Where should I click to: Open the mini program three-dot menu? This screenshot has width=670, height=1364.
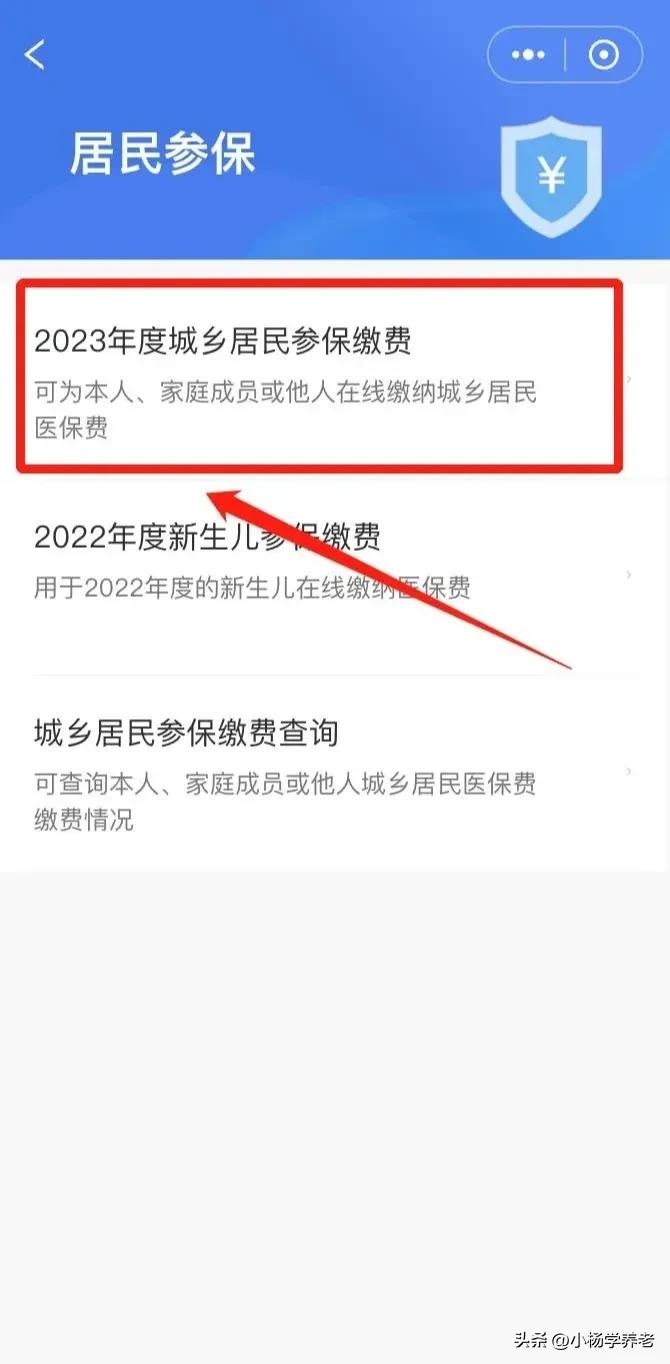[527, 55]
